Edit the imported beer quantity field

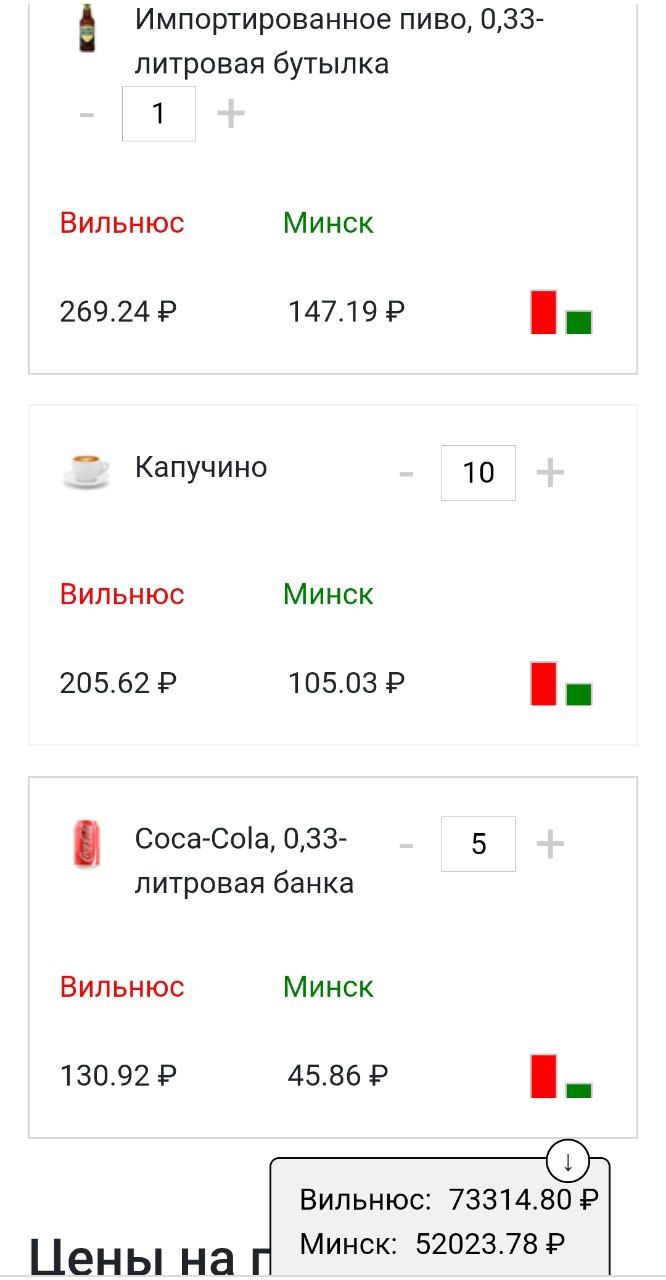pyautogui.click(x=159, y=114)
